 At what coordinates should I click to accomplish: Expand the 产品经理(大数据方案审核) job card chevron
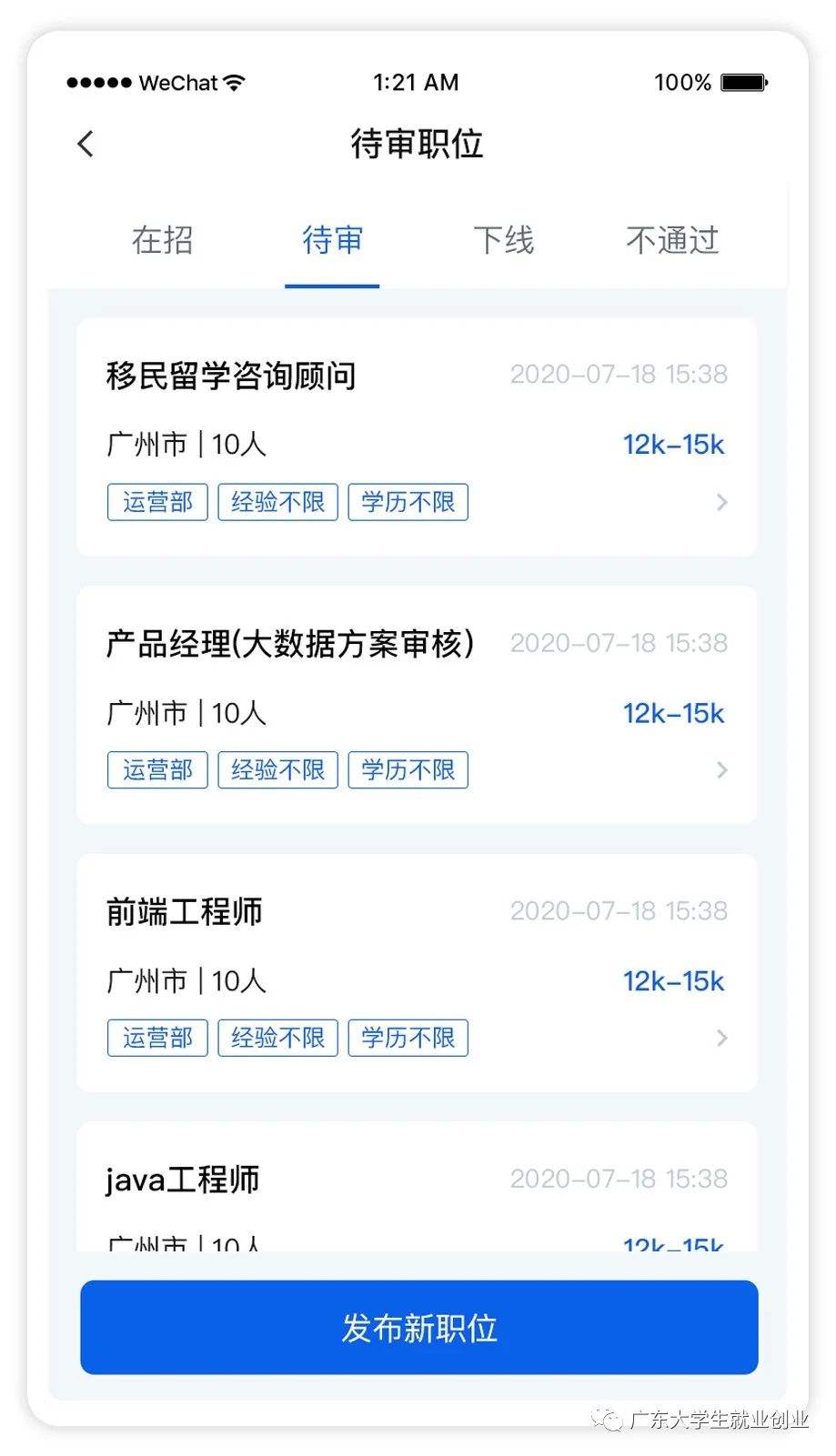click(721, 770)
